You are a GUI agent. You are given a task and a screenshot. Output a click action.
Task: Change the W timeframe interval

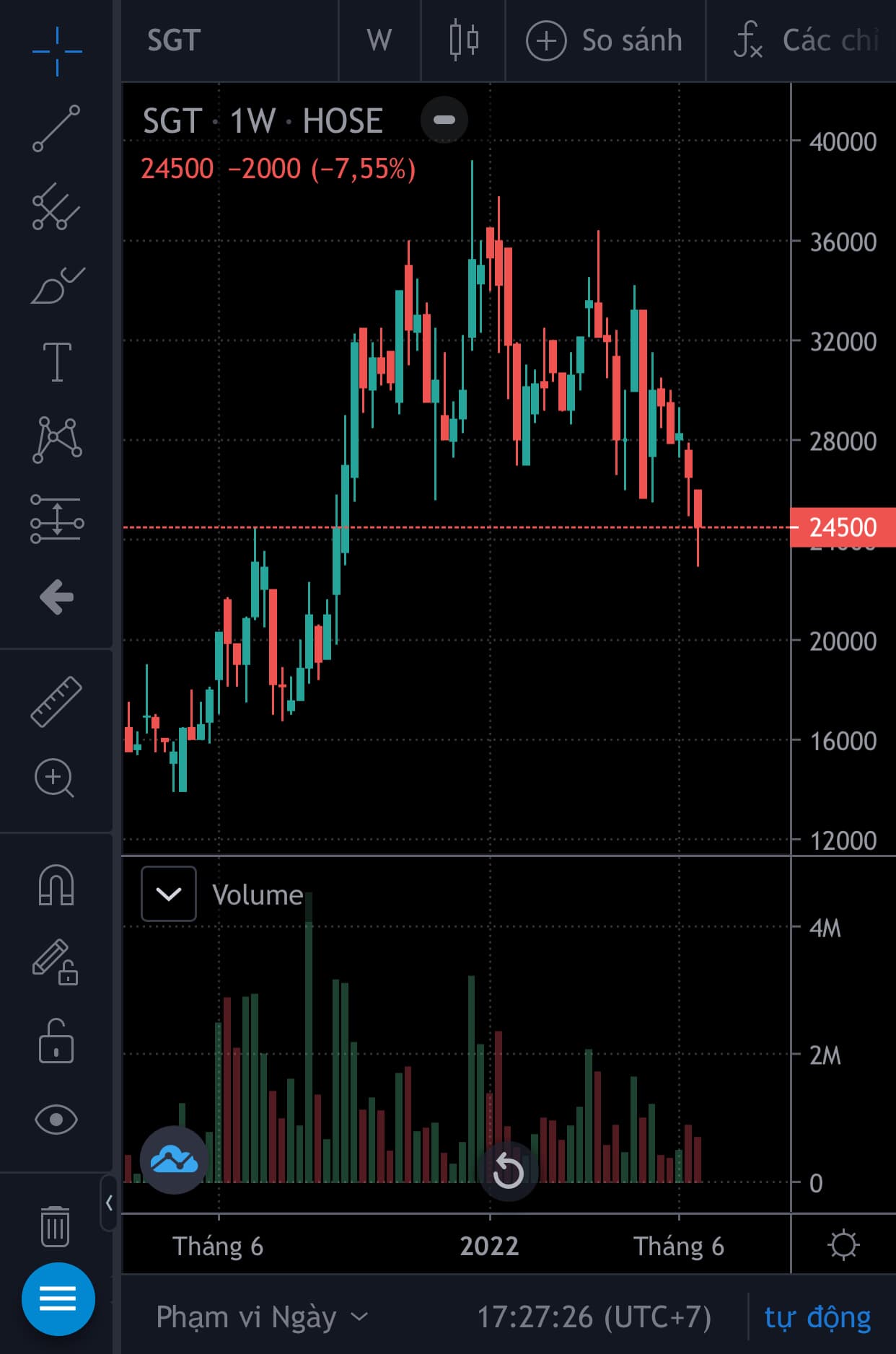click(x=379, y=40)
